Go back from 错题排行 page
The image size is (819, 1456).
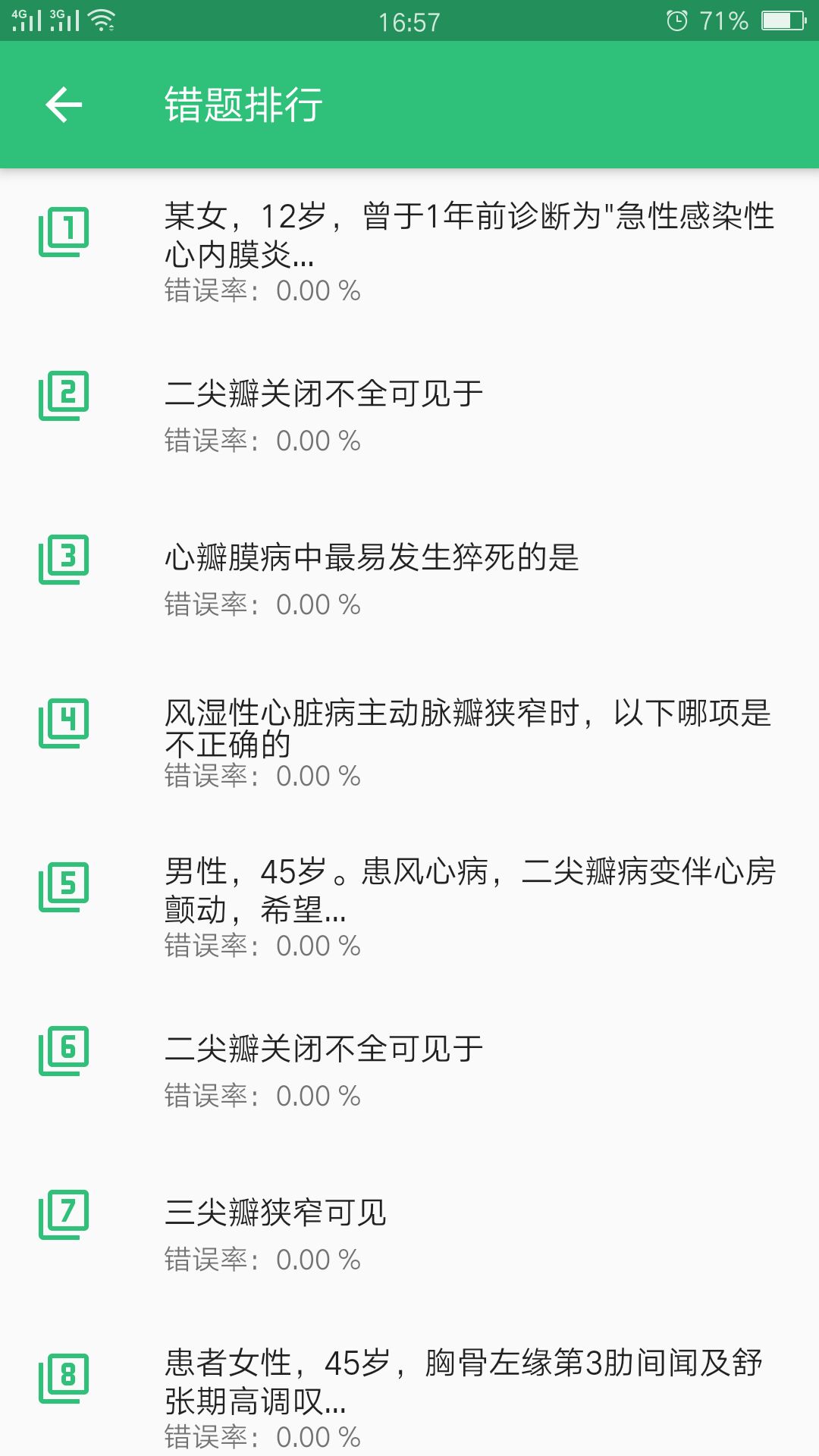[x=64, y=105]
